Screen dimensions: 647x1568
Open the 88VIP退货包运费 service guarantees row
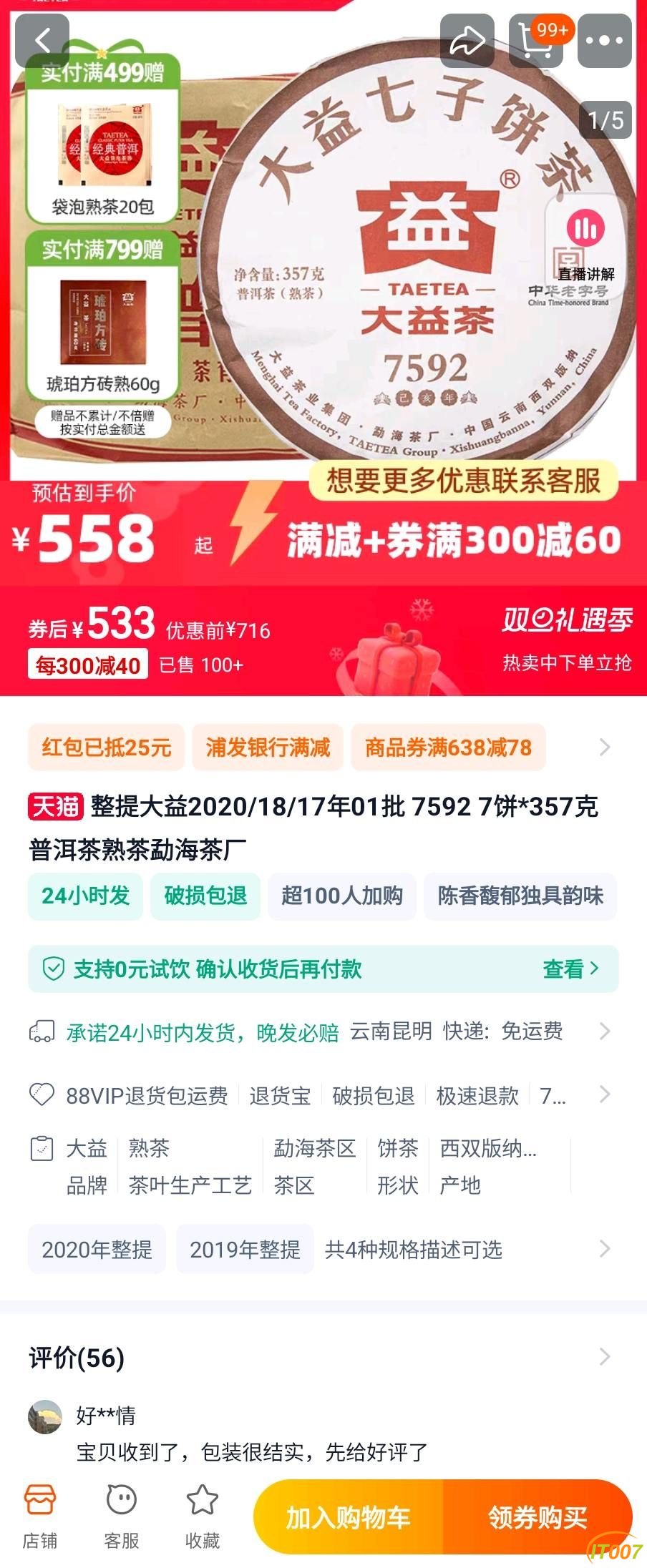[x=315, y=1095]
